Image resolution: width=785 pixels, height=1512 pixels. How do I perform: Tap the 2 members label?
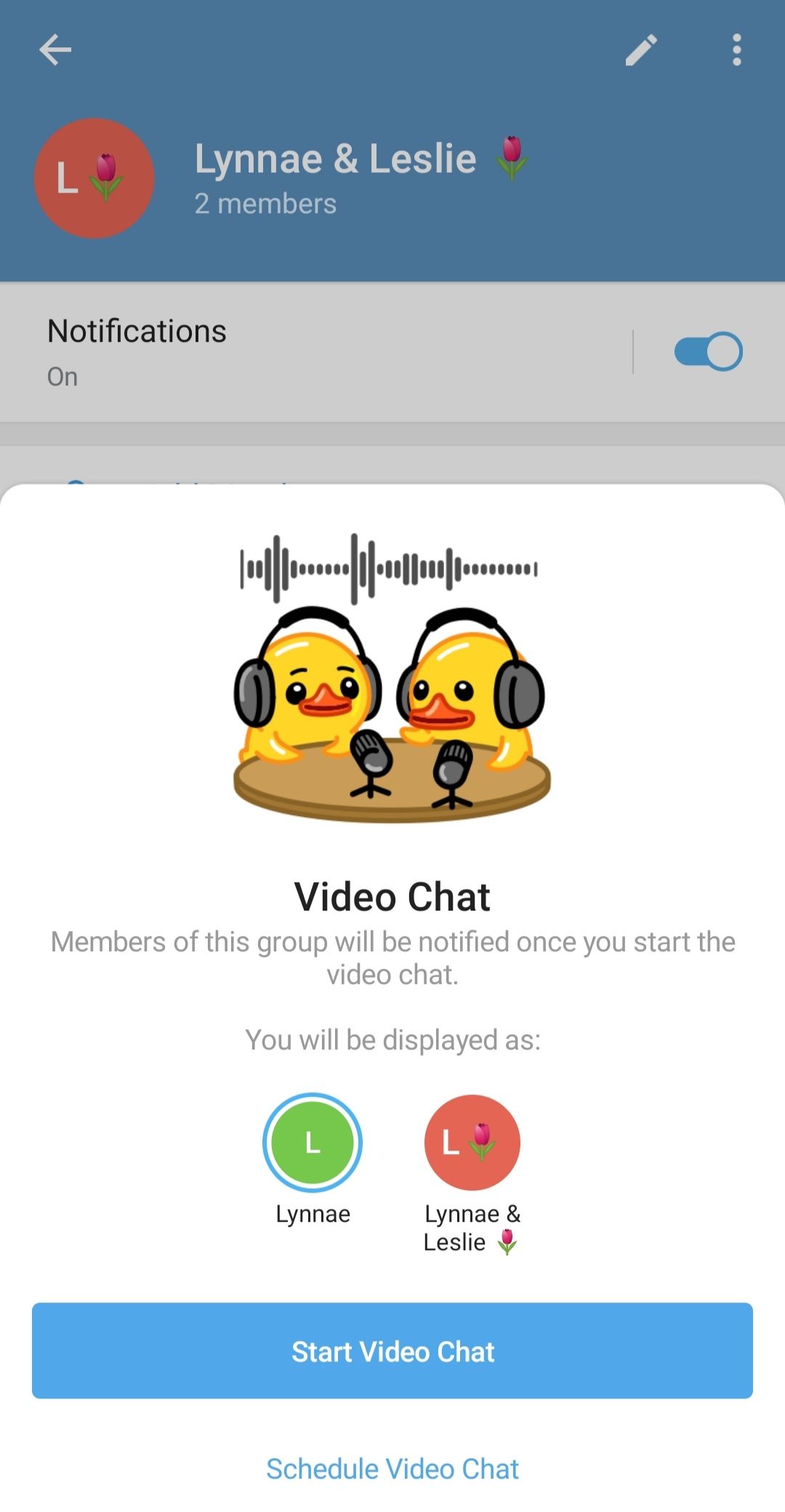265,204
